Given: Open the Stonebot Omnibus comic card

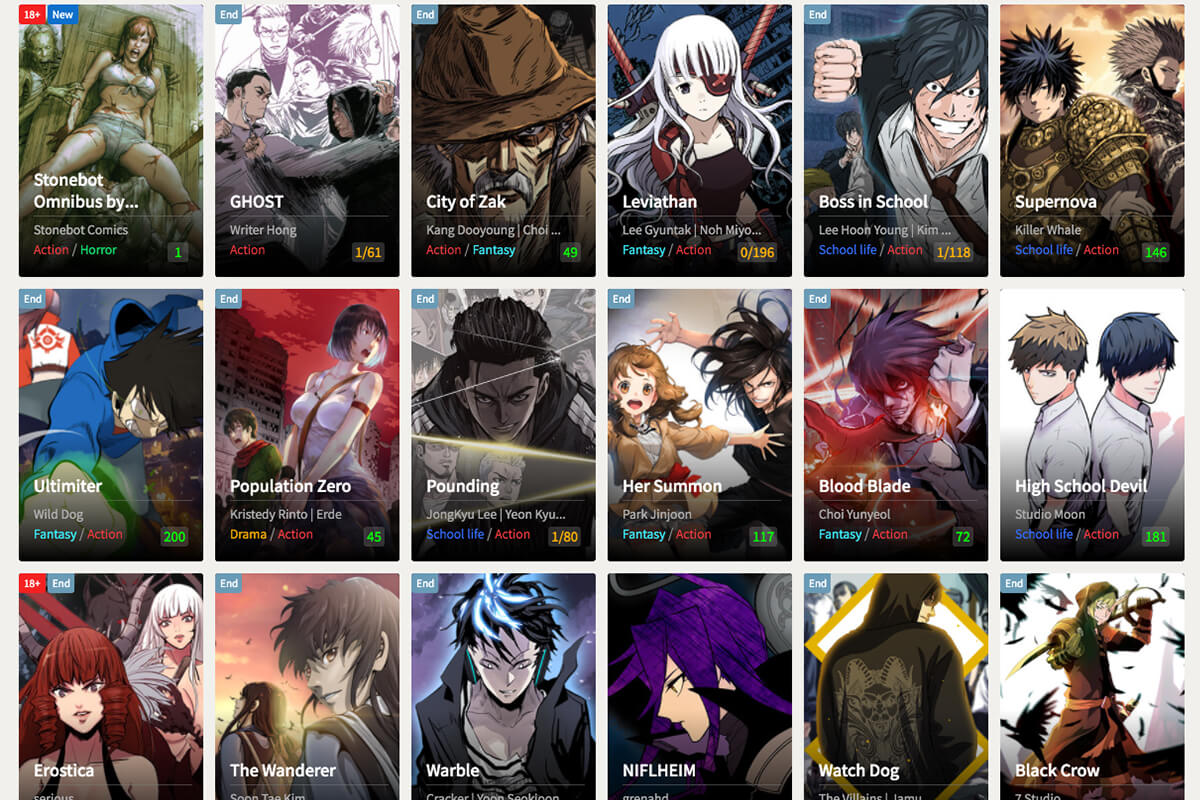Looking at the screenshot, I should 111,140.
